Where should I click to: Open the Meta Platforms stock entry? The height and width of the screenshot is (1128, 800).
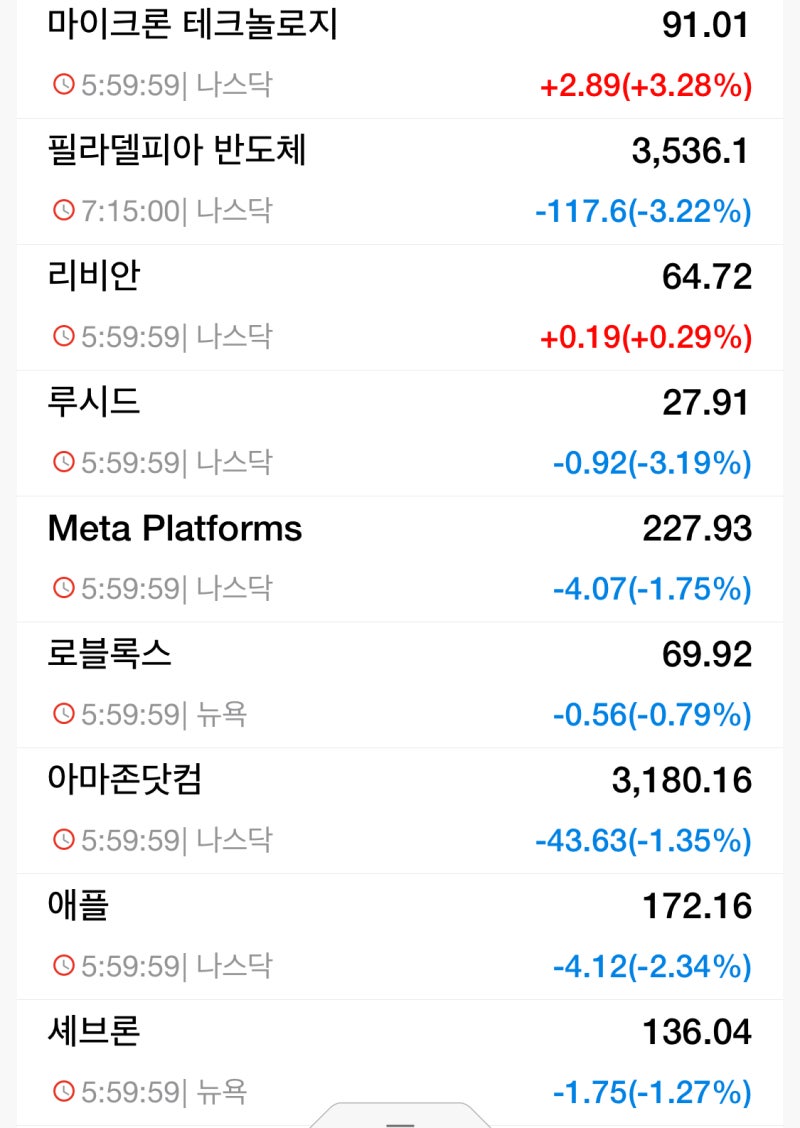point(175,529)
